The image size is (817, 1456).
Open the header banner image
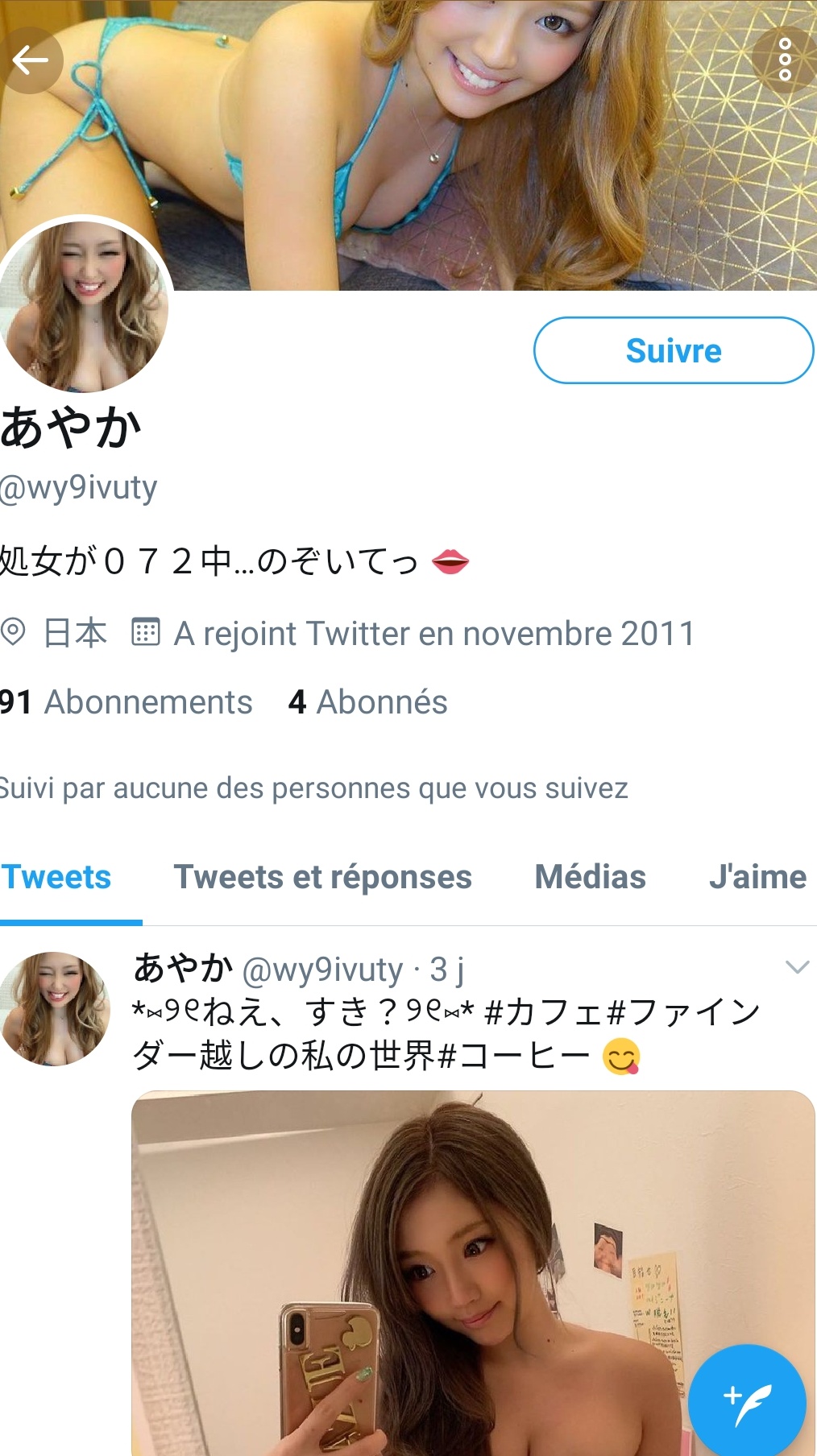(x=483, y=145)
